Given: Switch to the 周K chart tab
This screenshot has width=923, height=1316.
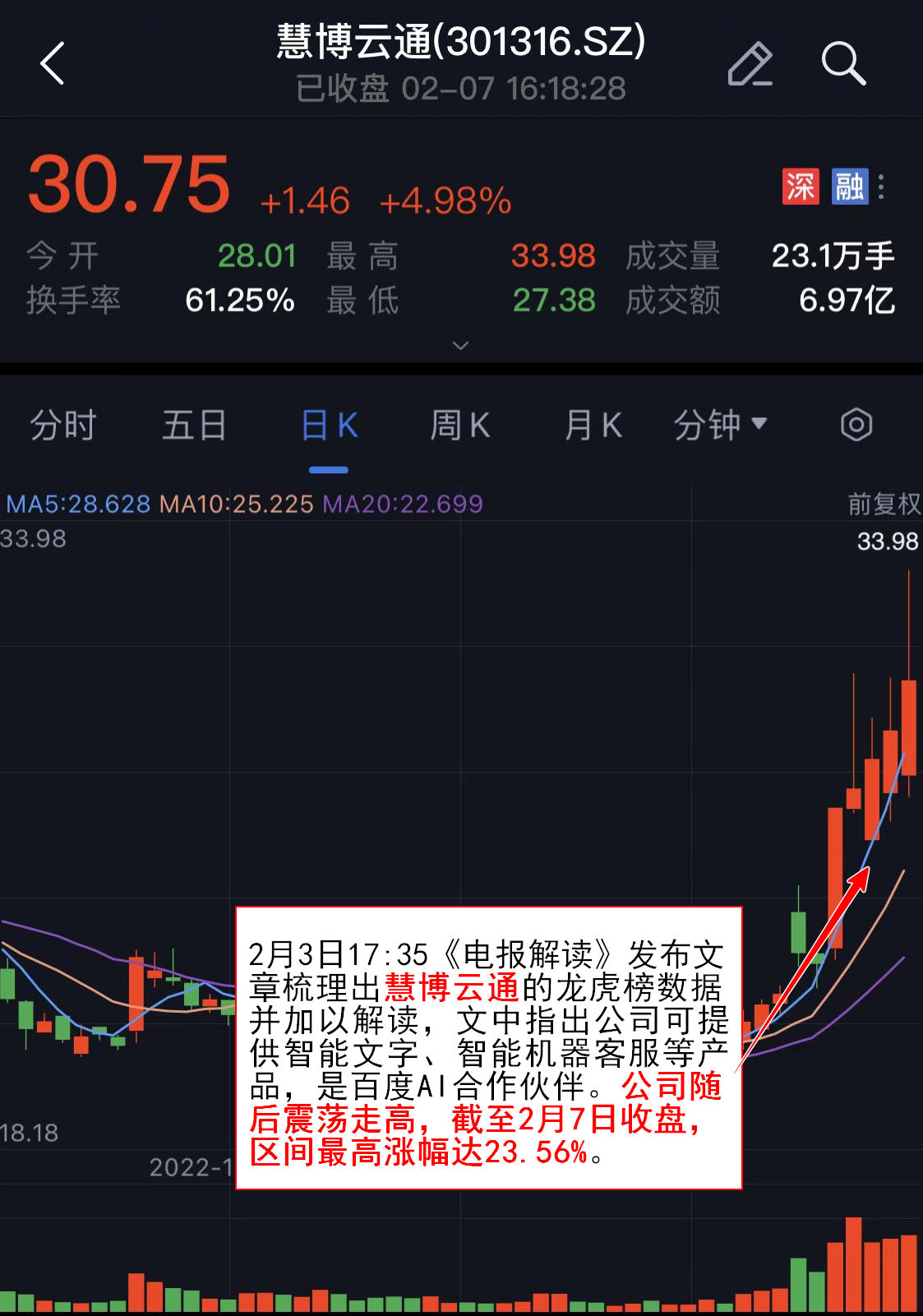Looking at the screenshot, I should pos(460,426).
